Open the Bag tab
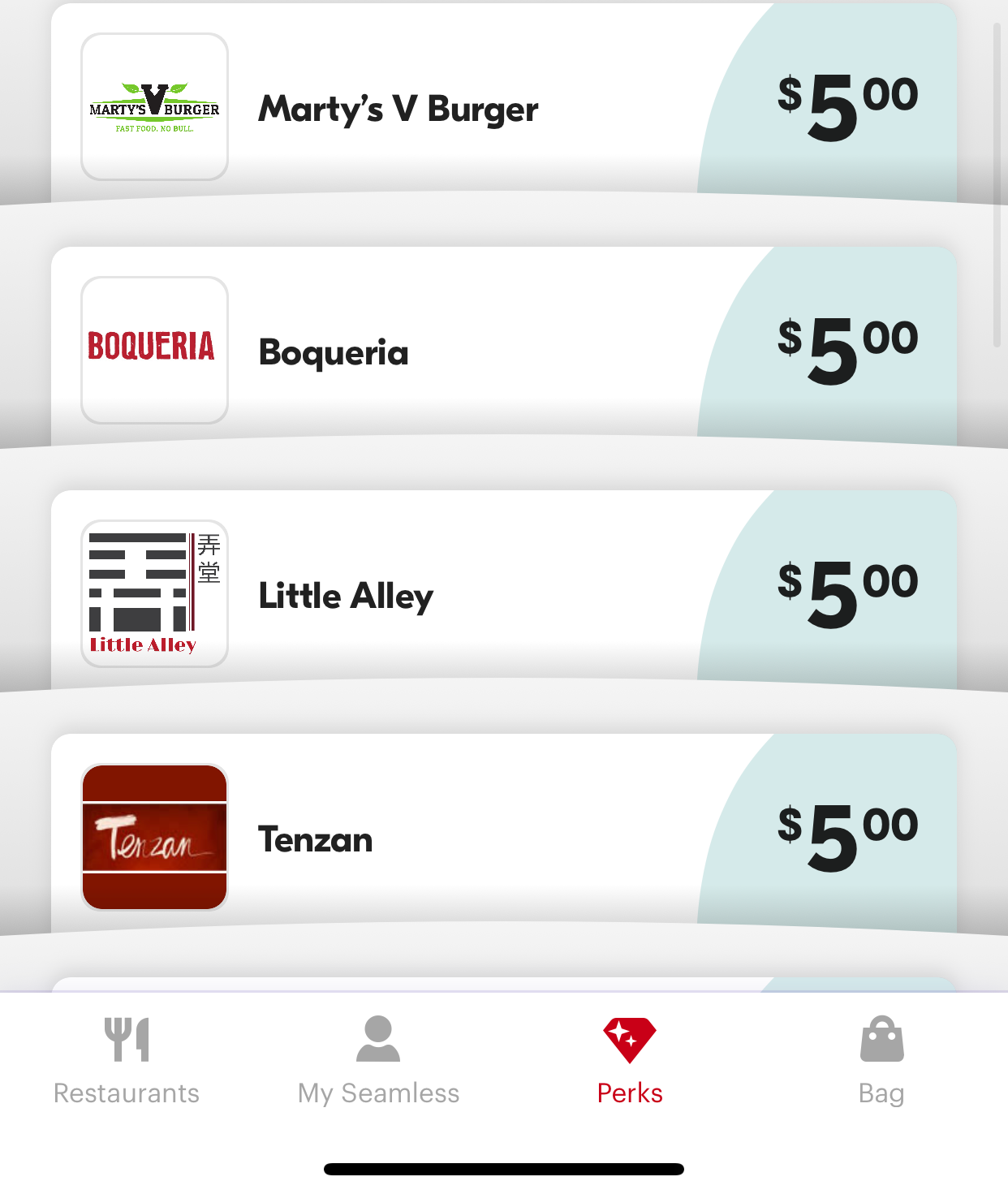Image resolution: width=1008 pixels, height=1194 pixels. (881, 1060)
